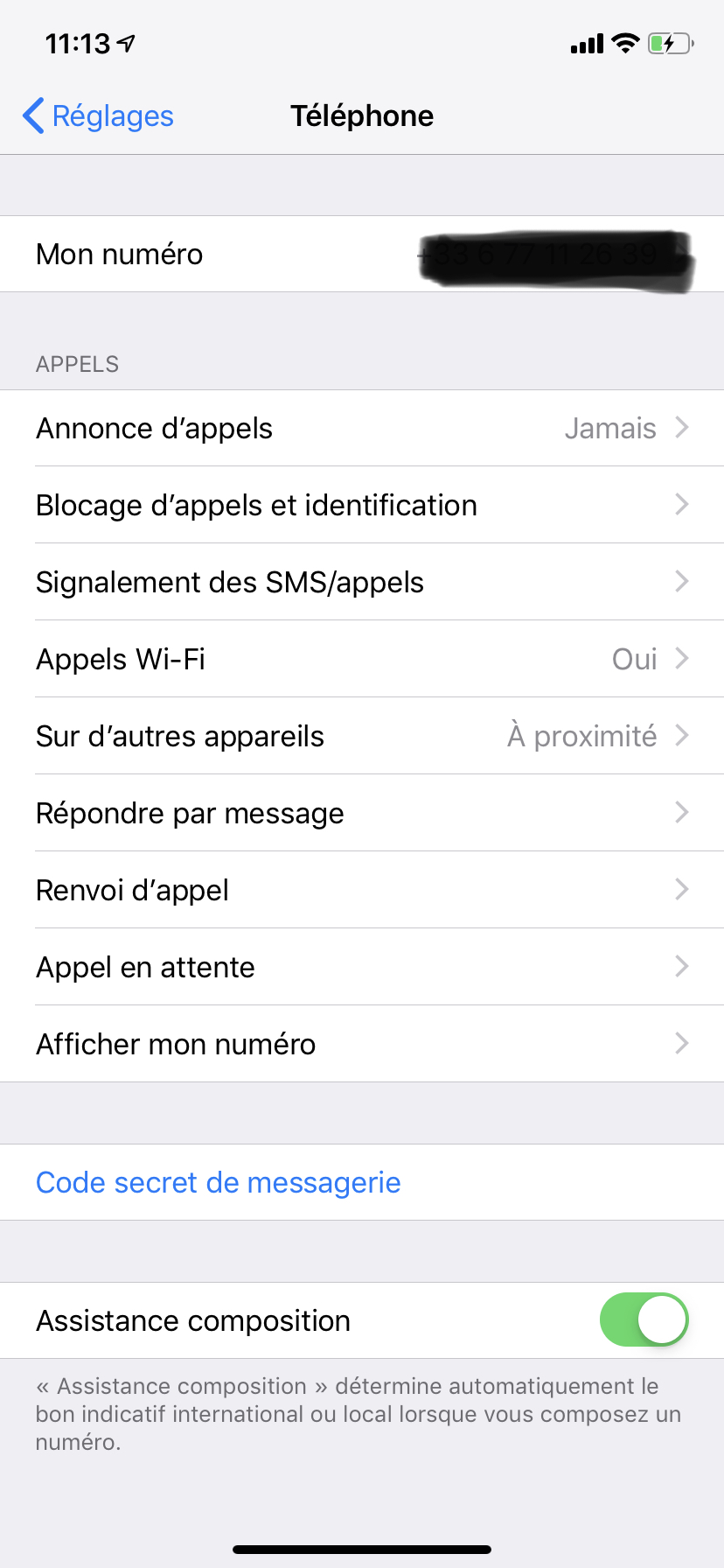Viewport: 724px width, 1568px height.
Task: Open Blocage d'appels et identification
Action: pyautogui.click(x=362, y=506)
